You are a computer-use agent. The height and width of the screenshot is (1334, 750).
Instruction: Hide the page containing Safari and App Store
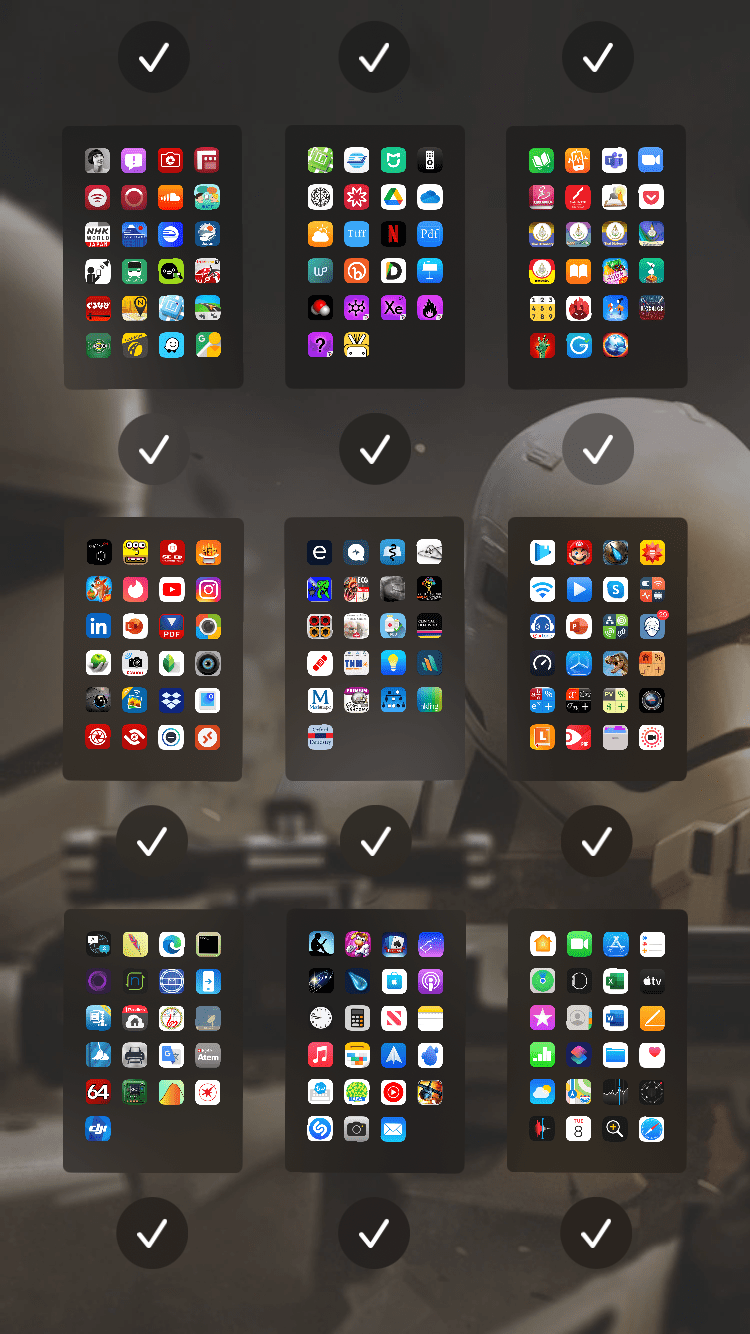(596, 1233)
